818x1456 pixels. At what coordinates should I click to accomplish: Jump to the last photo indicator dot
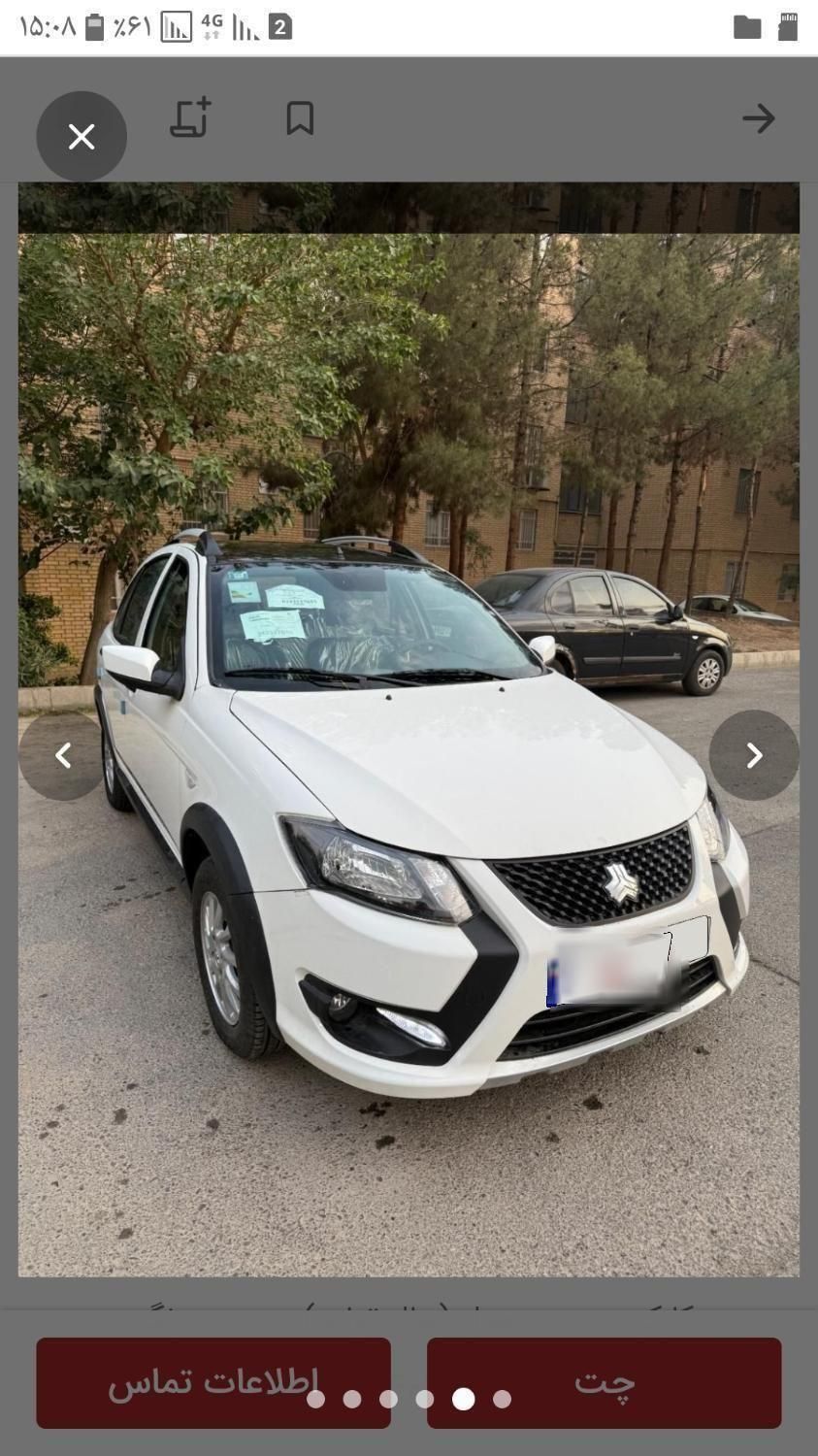tap(502, 1399)
